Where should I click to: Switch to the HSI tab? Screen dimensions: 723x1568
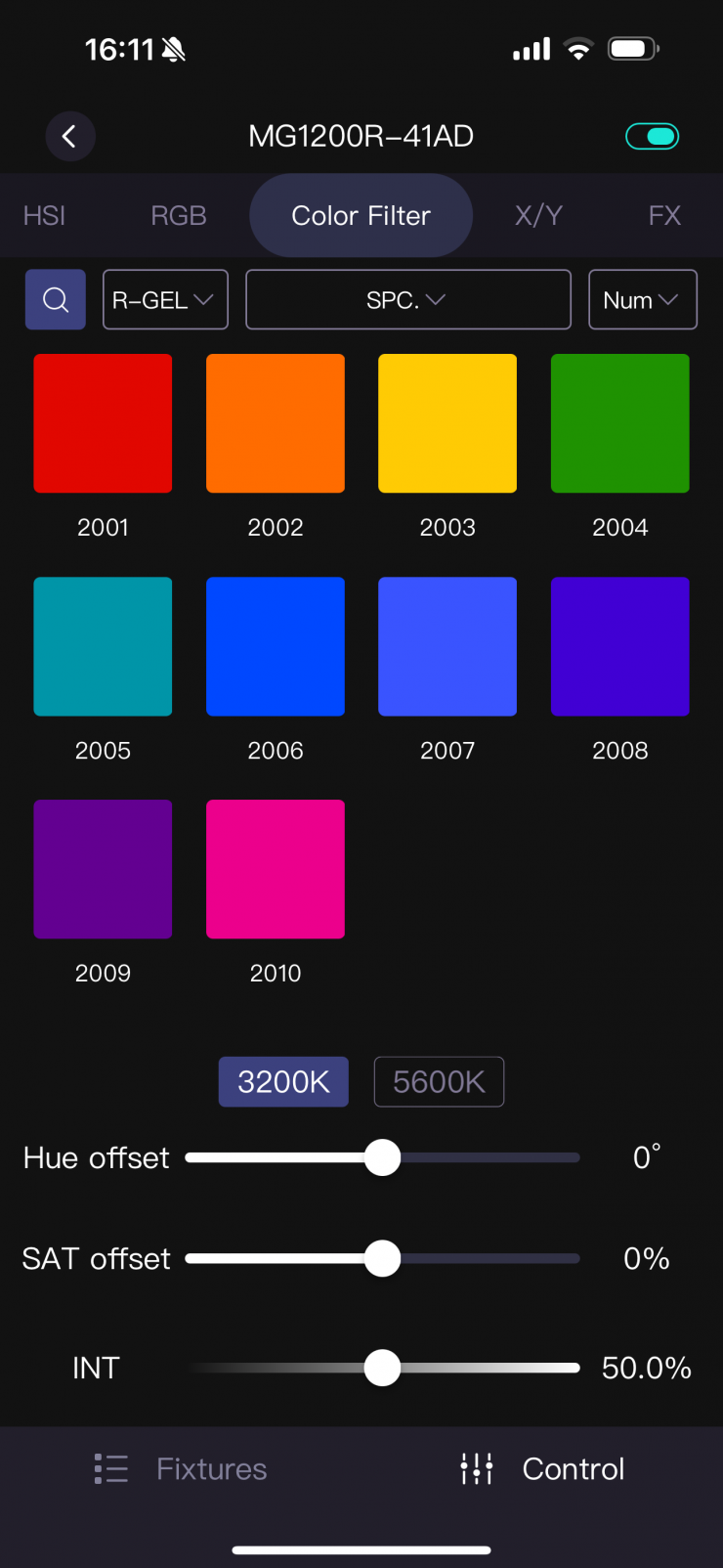point(44,215)
